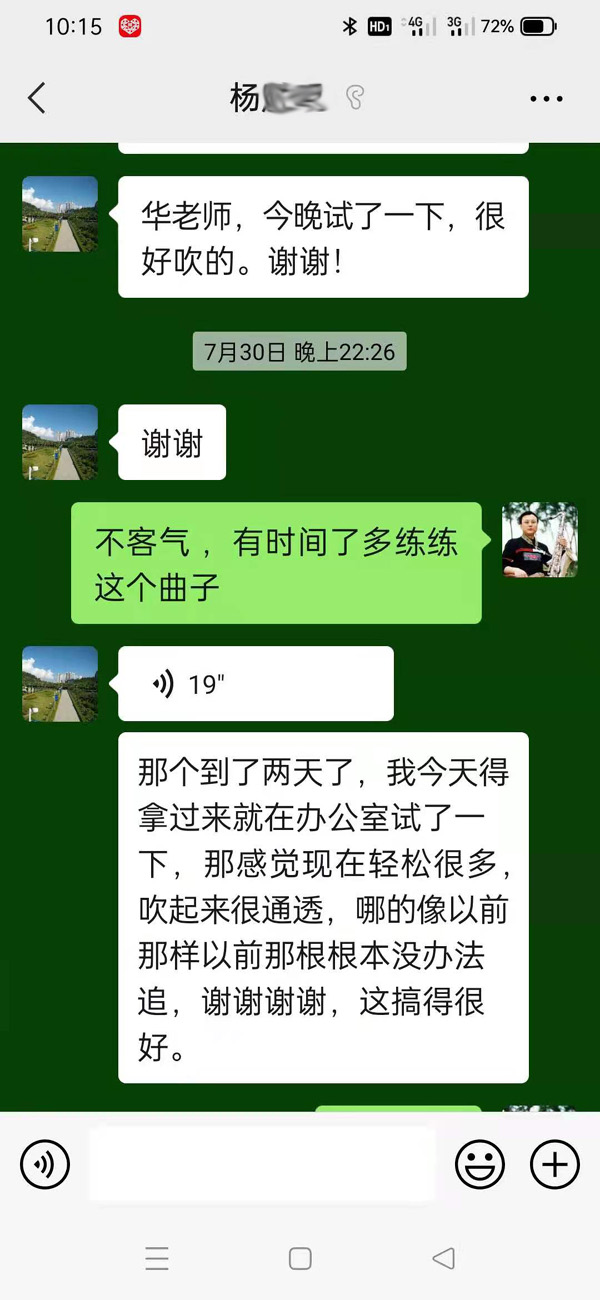Go back to the chat list

click(37, 98)
